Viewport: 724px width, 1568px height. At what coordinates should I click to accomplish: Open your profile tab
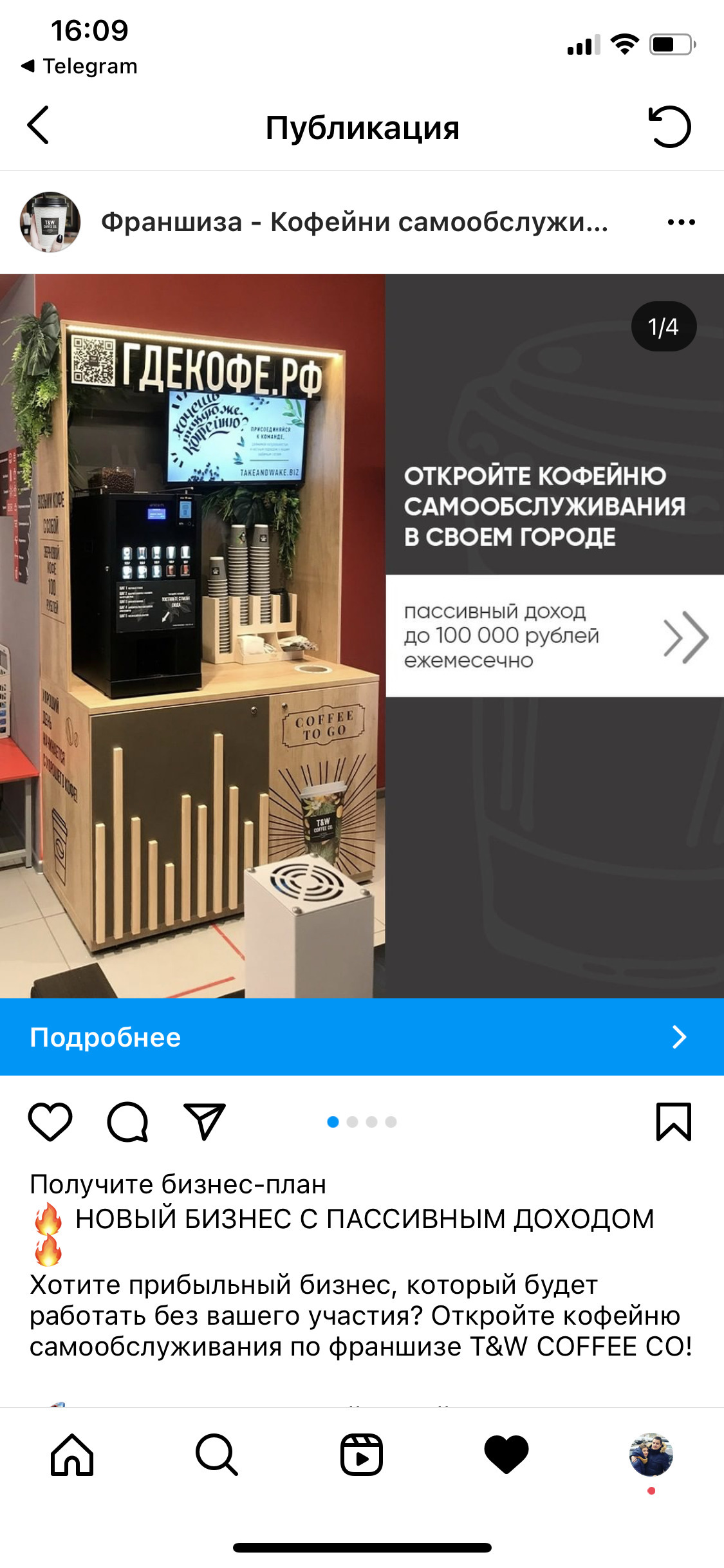pyautogui.click(x=651, y=1455)
